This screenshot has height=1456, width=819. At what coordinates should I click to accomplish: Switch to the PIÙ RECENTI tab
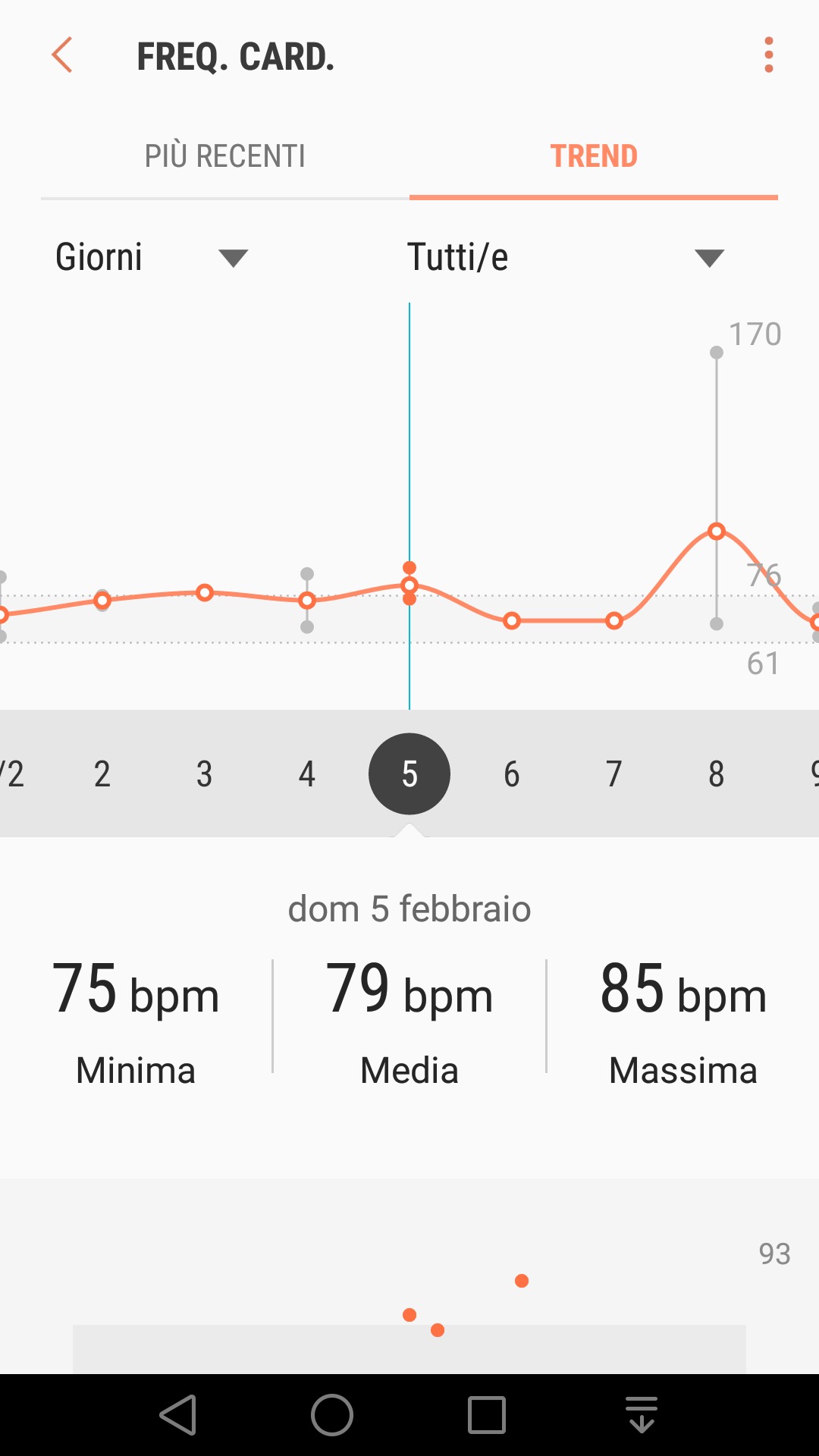(x=225, y=156)
